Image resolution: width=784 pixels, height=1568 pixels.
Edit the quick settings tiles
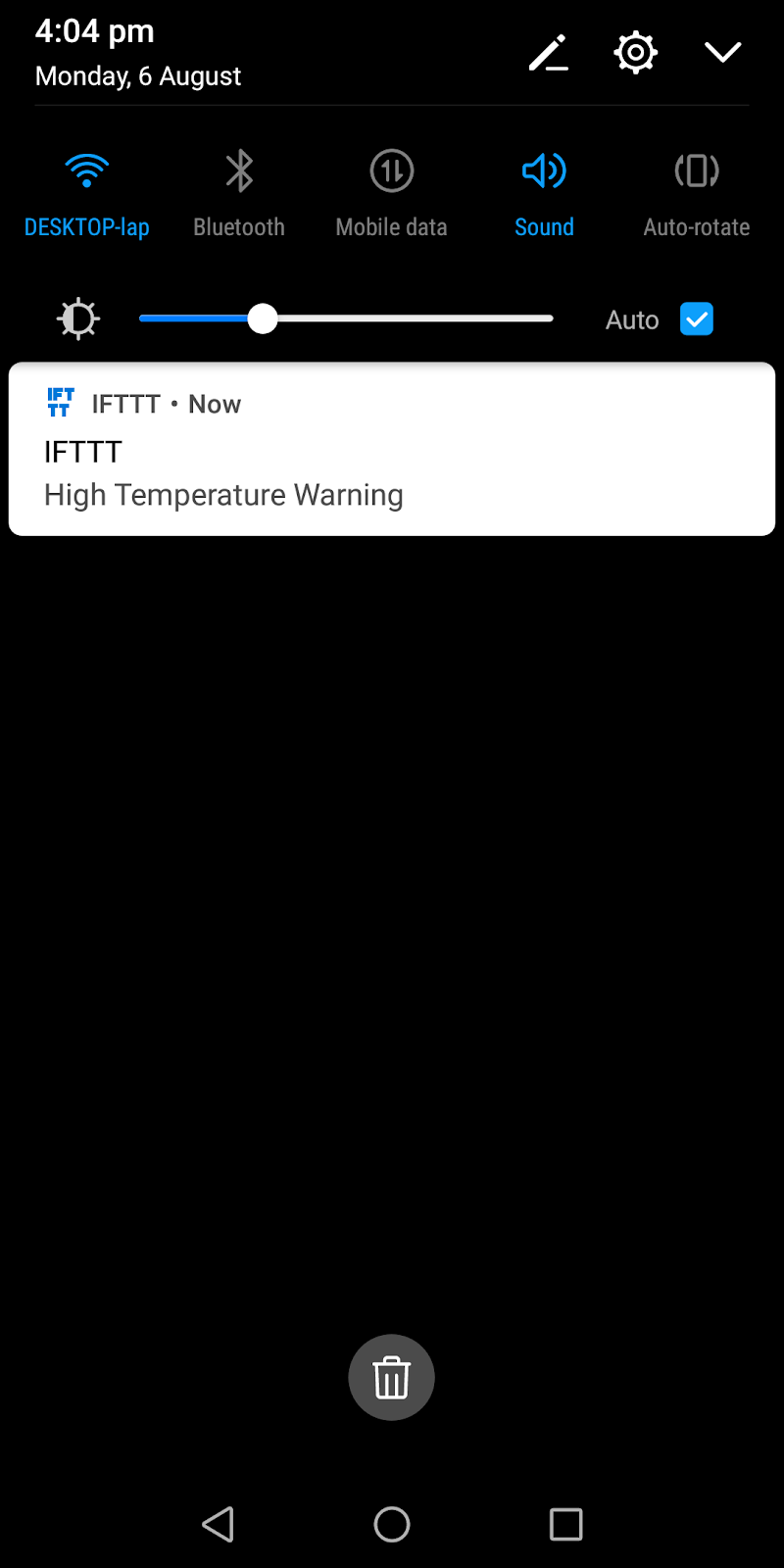pos(549,53)
